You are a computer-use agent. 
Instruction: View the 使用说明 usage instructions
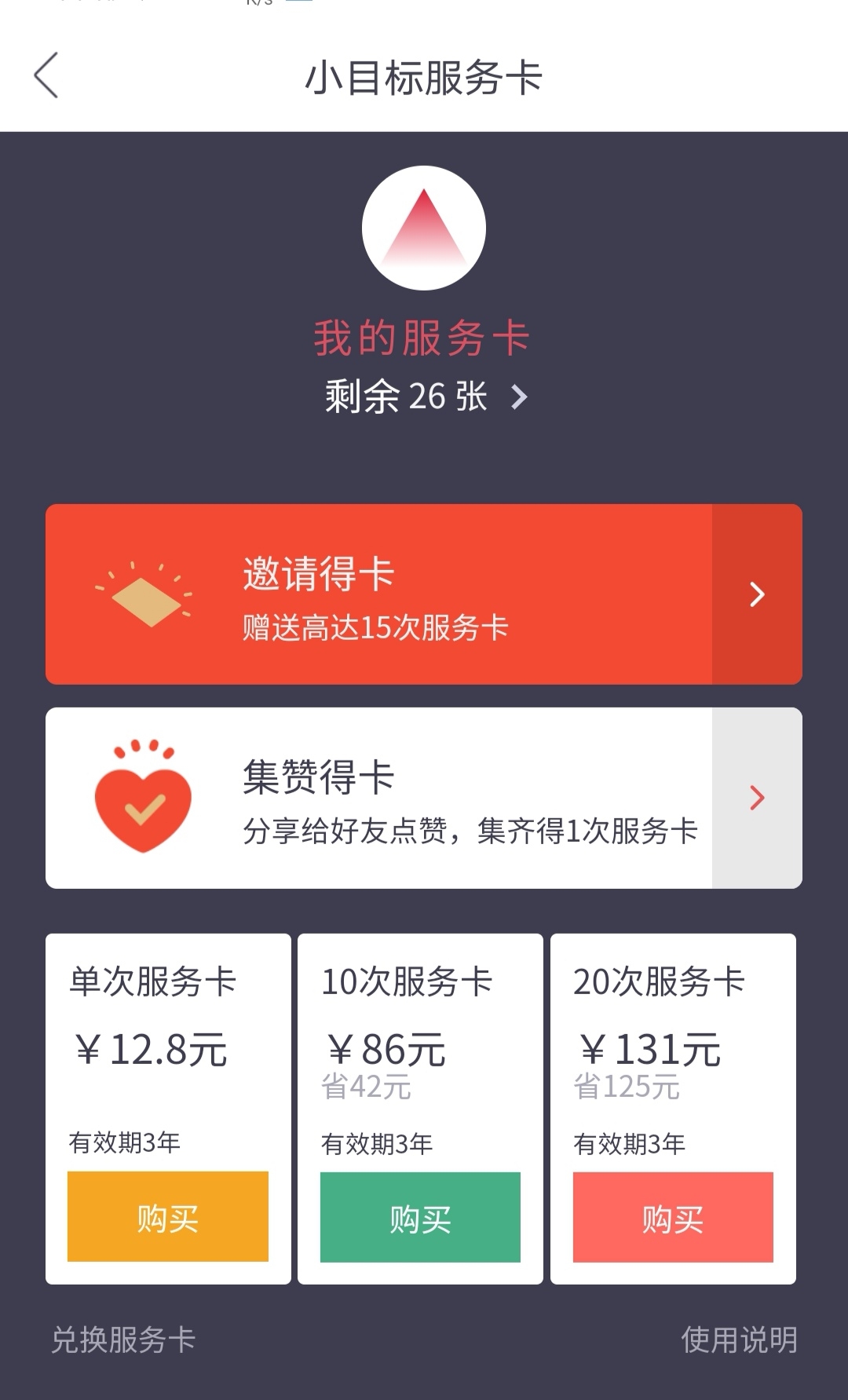[x=739, y=1340]
